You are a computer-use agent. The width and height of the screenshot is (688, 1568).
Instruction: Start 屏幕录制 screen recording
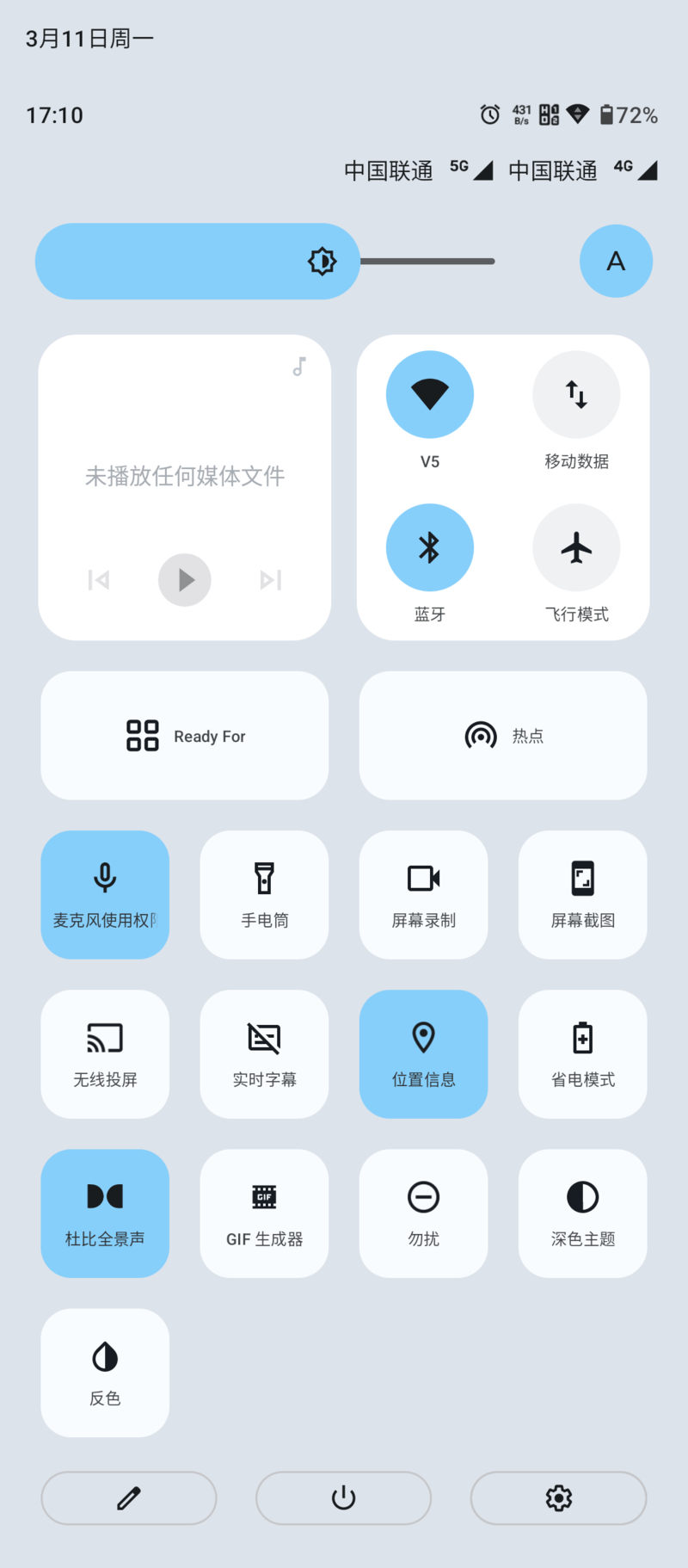click(423, 894)
